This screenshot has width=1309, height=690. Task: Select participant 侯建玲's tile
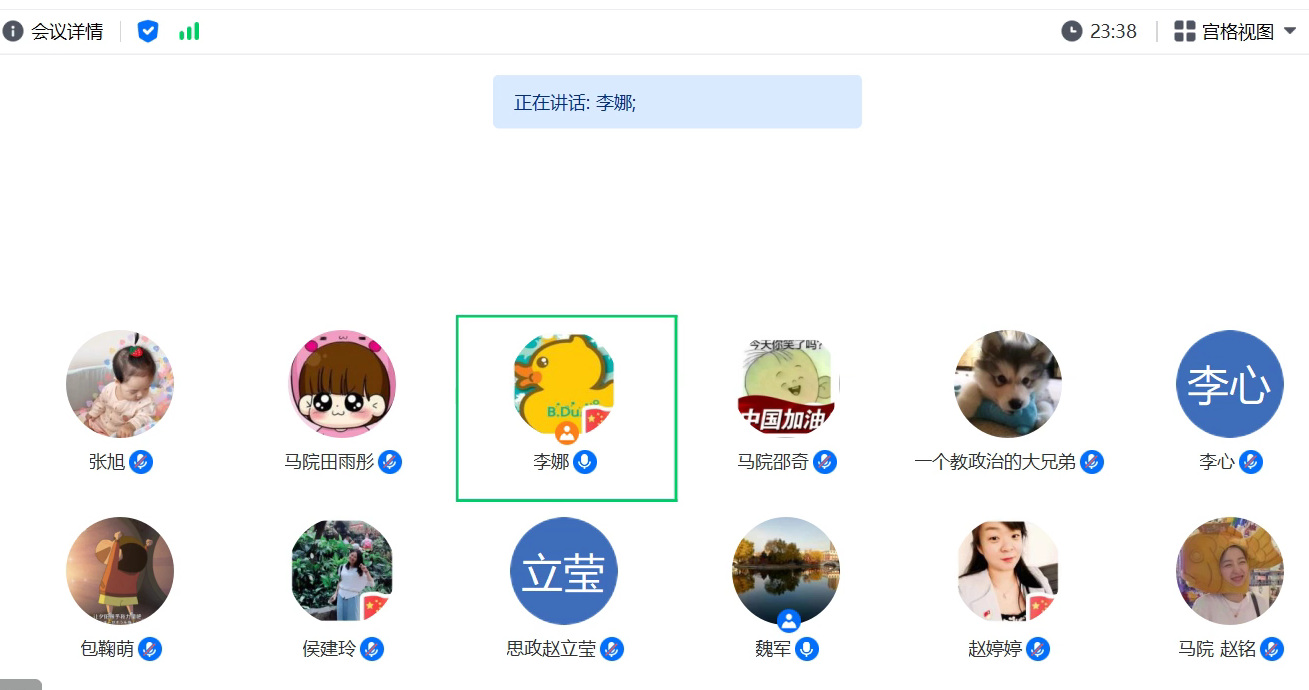tap(343, 572)
